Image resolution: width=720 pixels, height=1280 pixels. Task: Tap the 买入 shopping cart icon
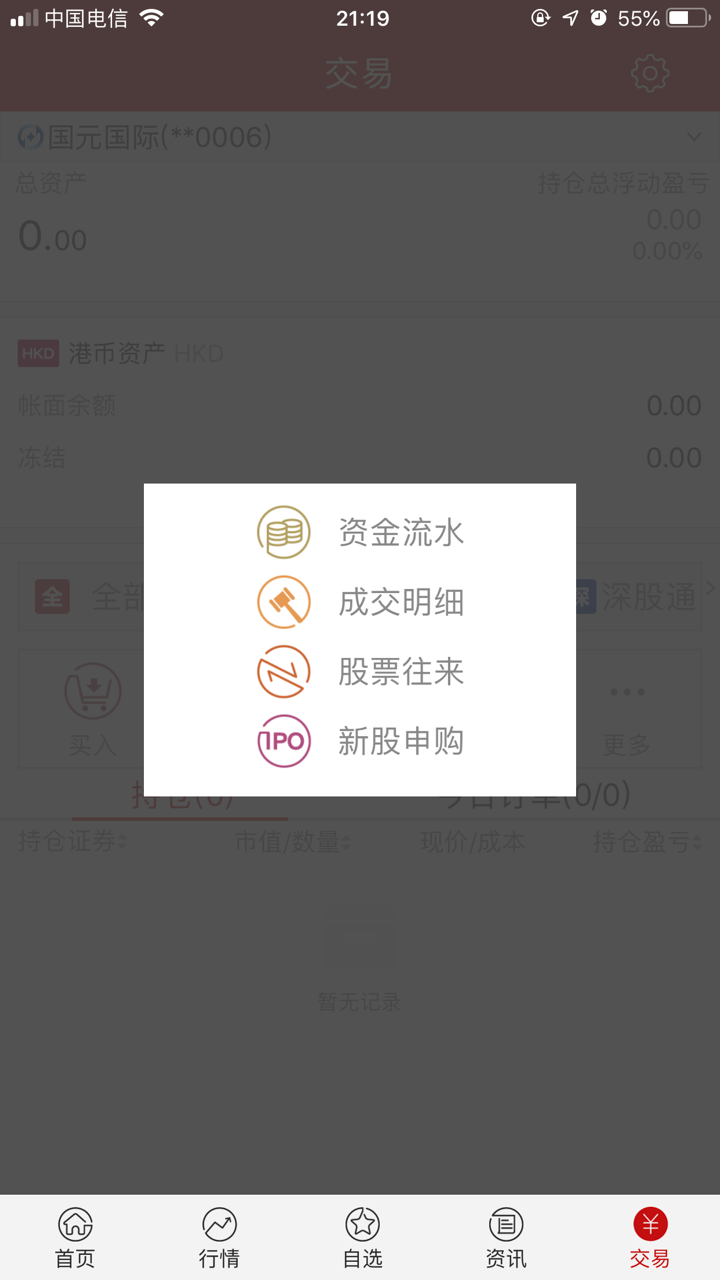point(92,690)
